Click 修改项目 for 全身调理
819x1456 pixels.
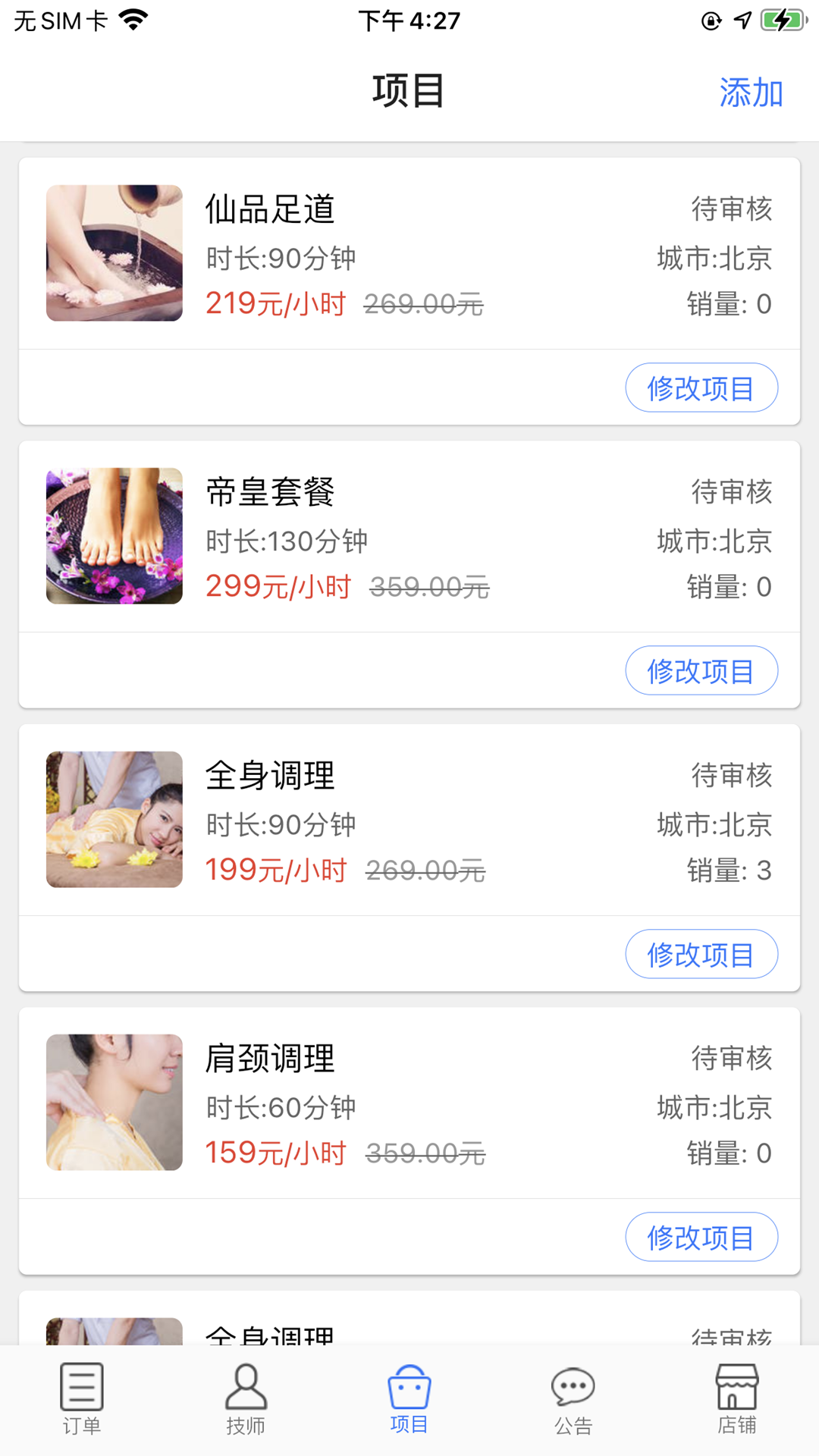701,954
